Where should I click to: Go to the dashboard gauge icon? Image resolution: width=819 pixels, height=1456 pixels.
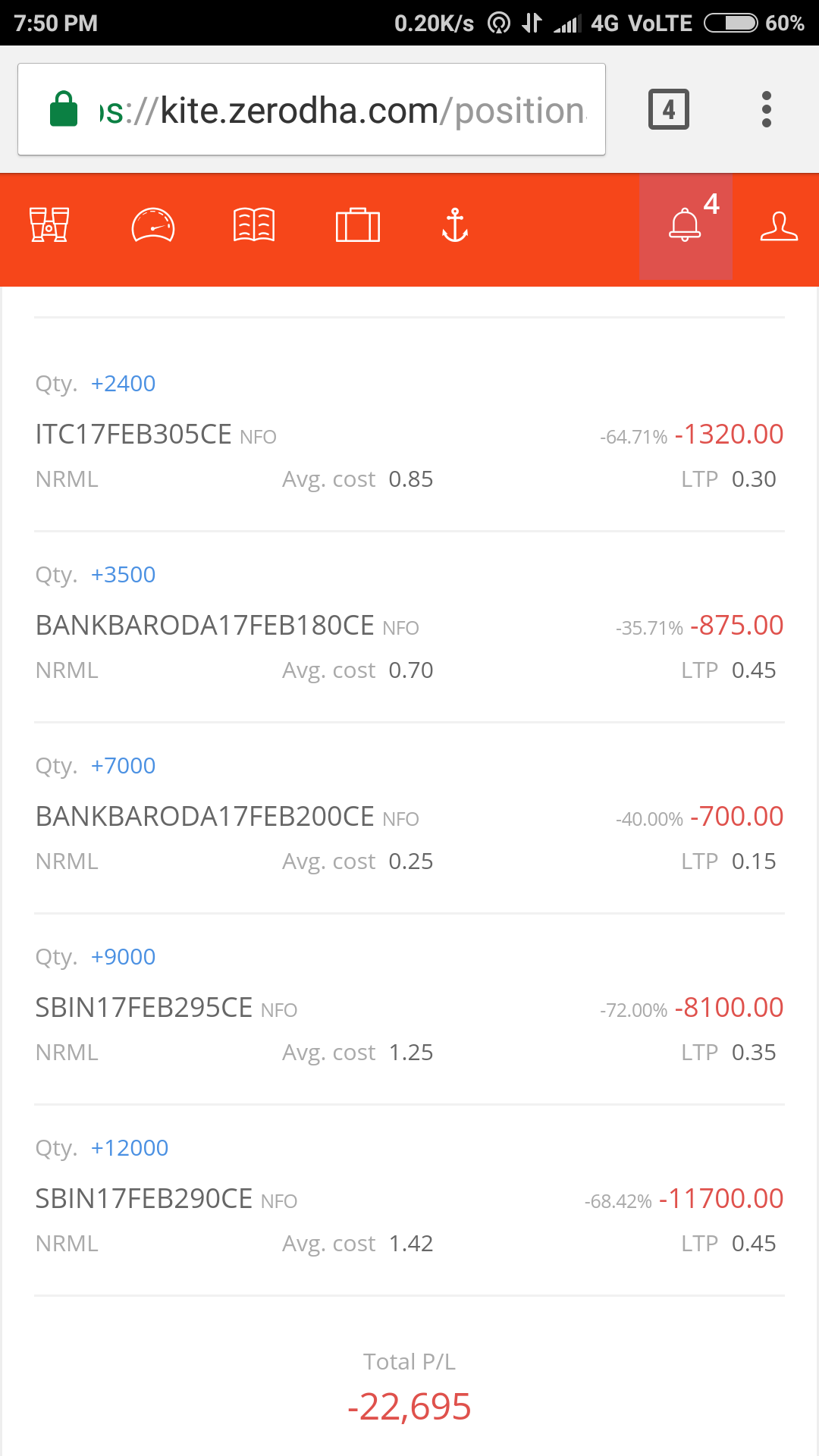tap(153, 225)
